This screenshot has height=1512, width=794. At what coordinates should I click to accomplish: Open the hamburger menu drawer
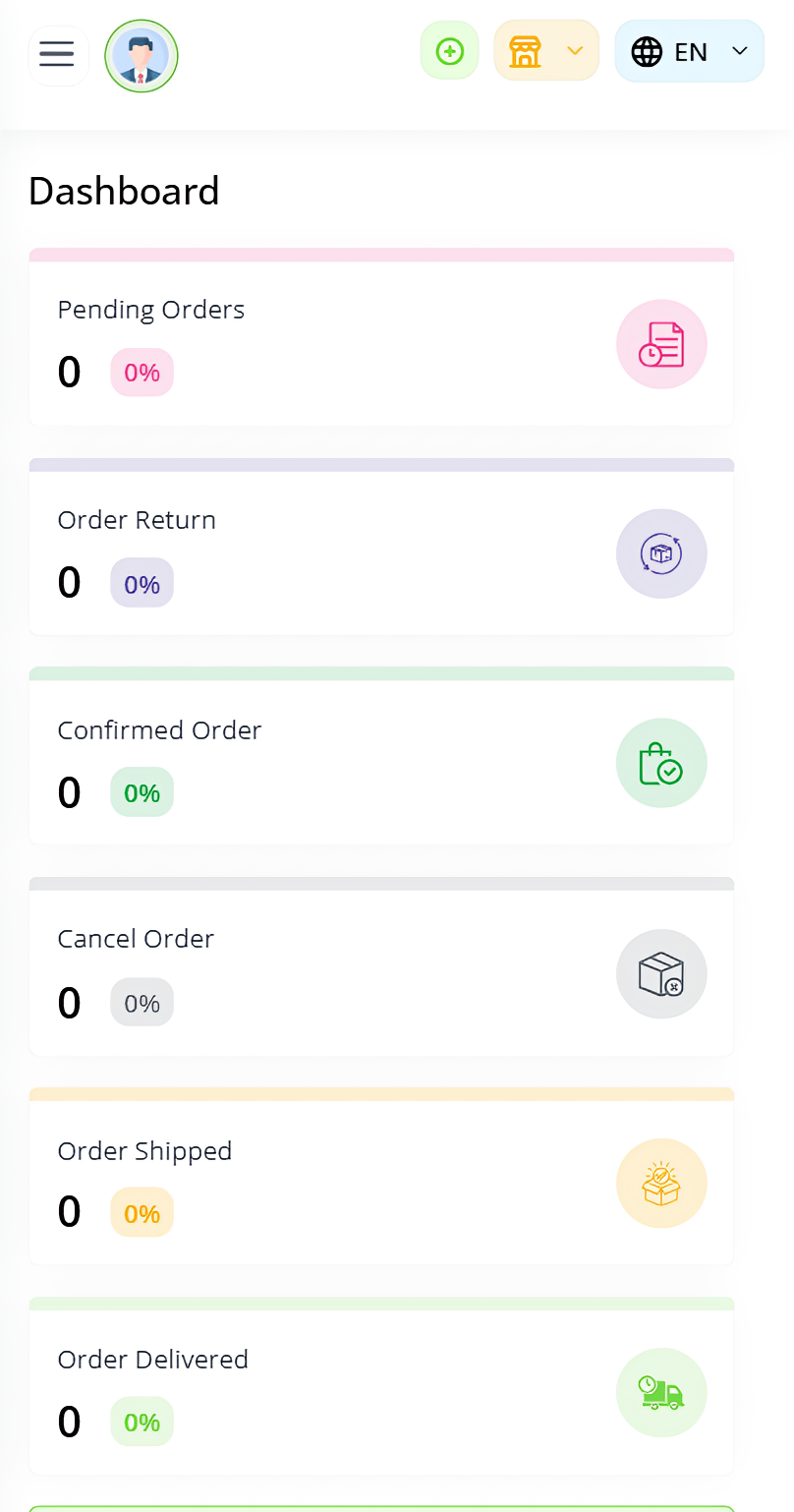[x=58, y=55]
